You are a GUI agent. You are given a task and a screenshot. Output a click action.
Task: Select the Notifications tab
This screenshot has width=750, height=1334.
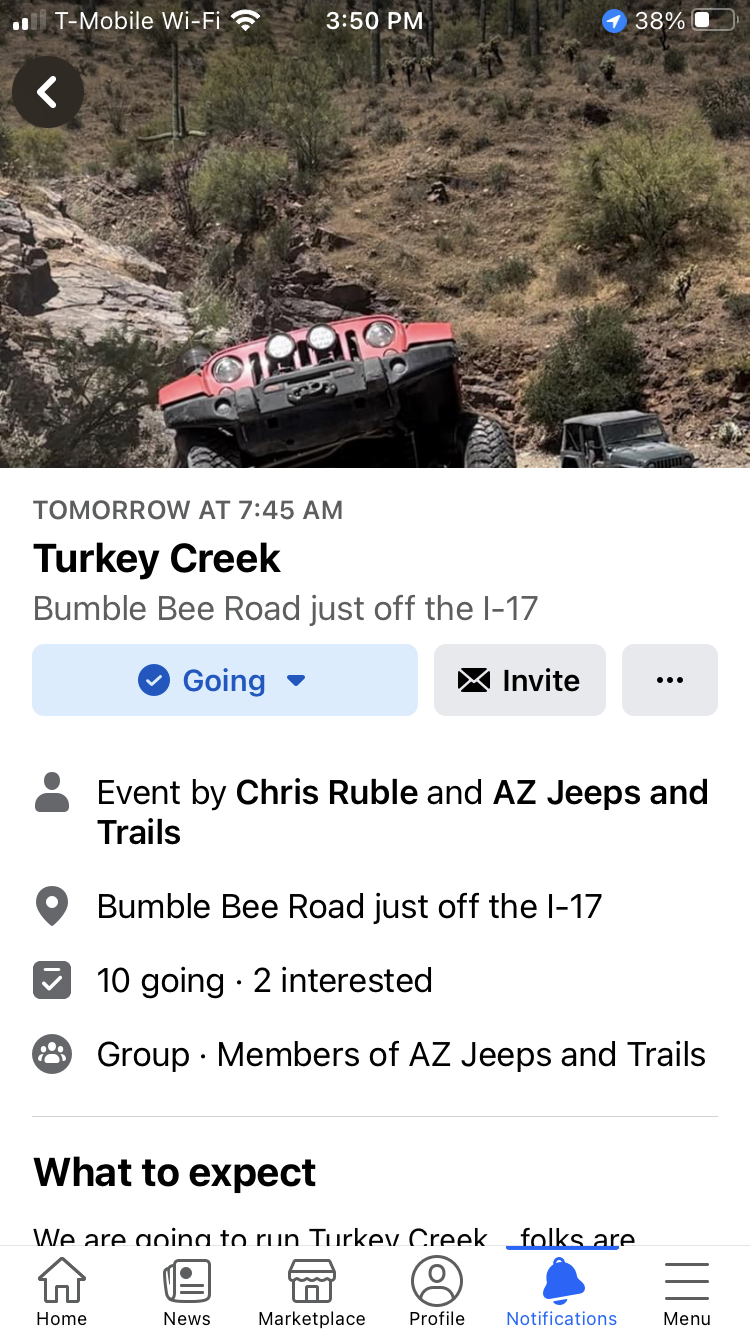(x=562, y=1291)
